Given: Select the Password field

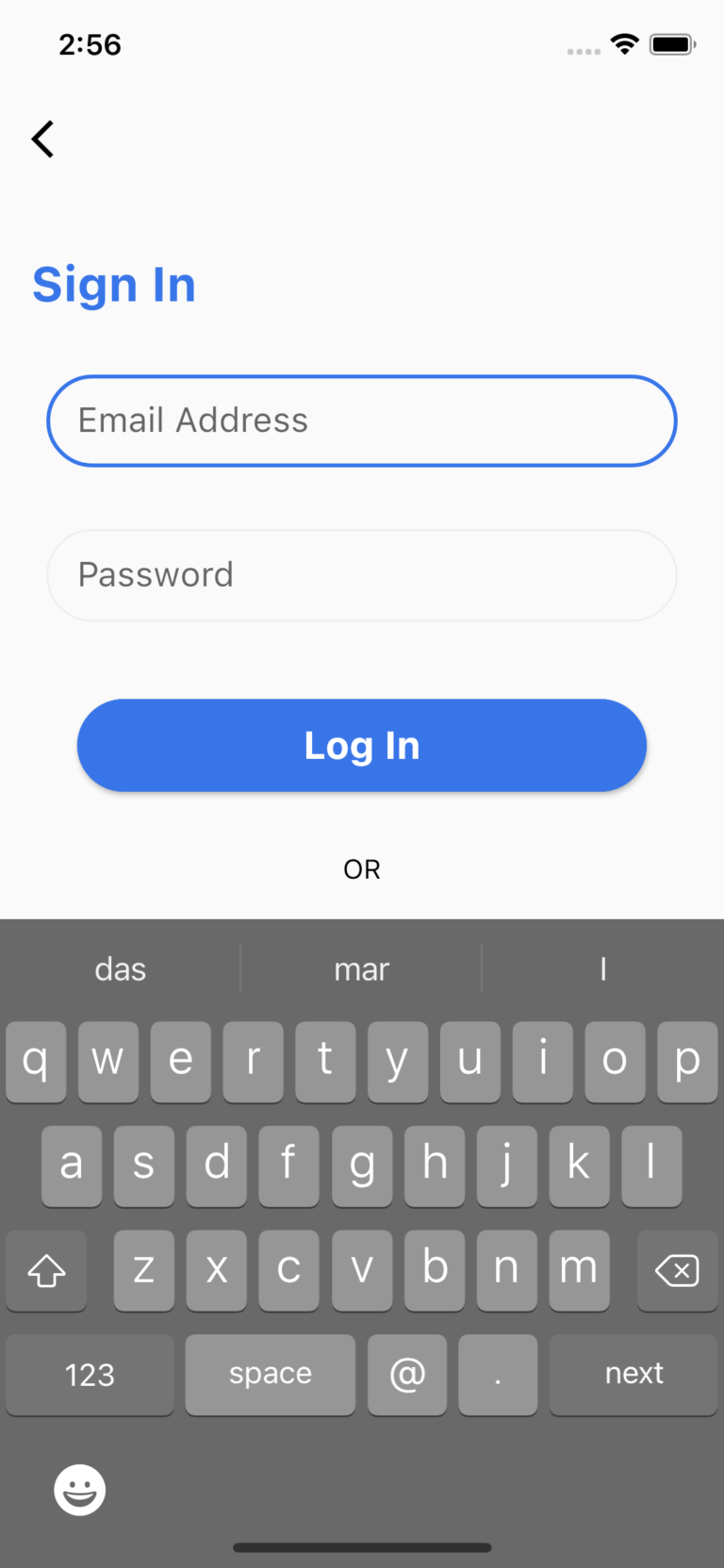Looking at the screenshot, I should tap(362, 575).
